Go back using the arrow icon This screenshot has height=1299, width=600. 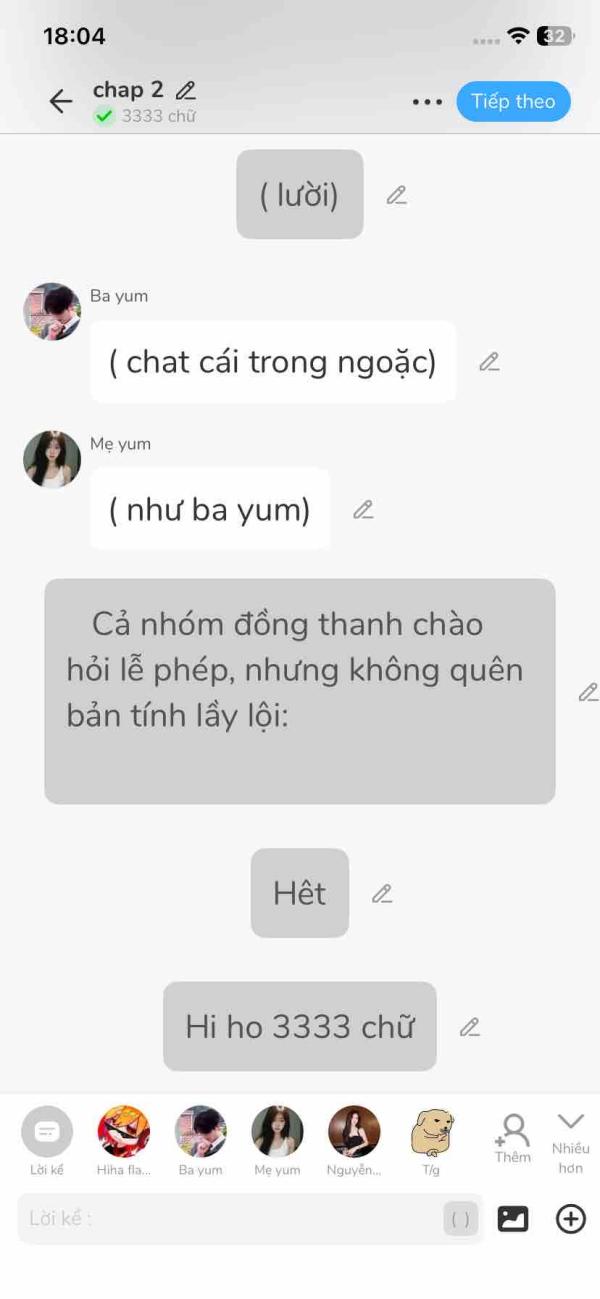coord(61,101)
